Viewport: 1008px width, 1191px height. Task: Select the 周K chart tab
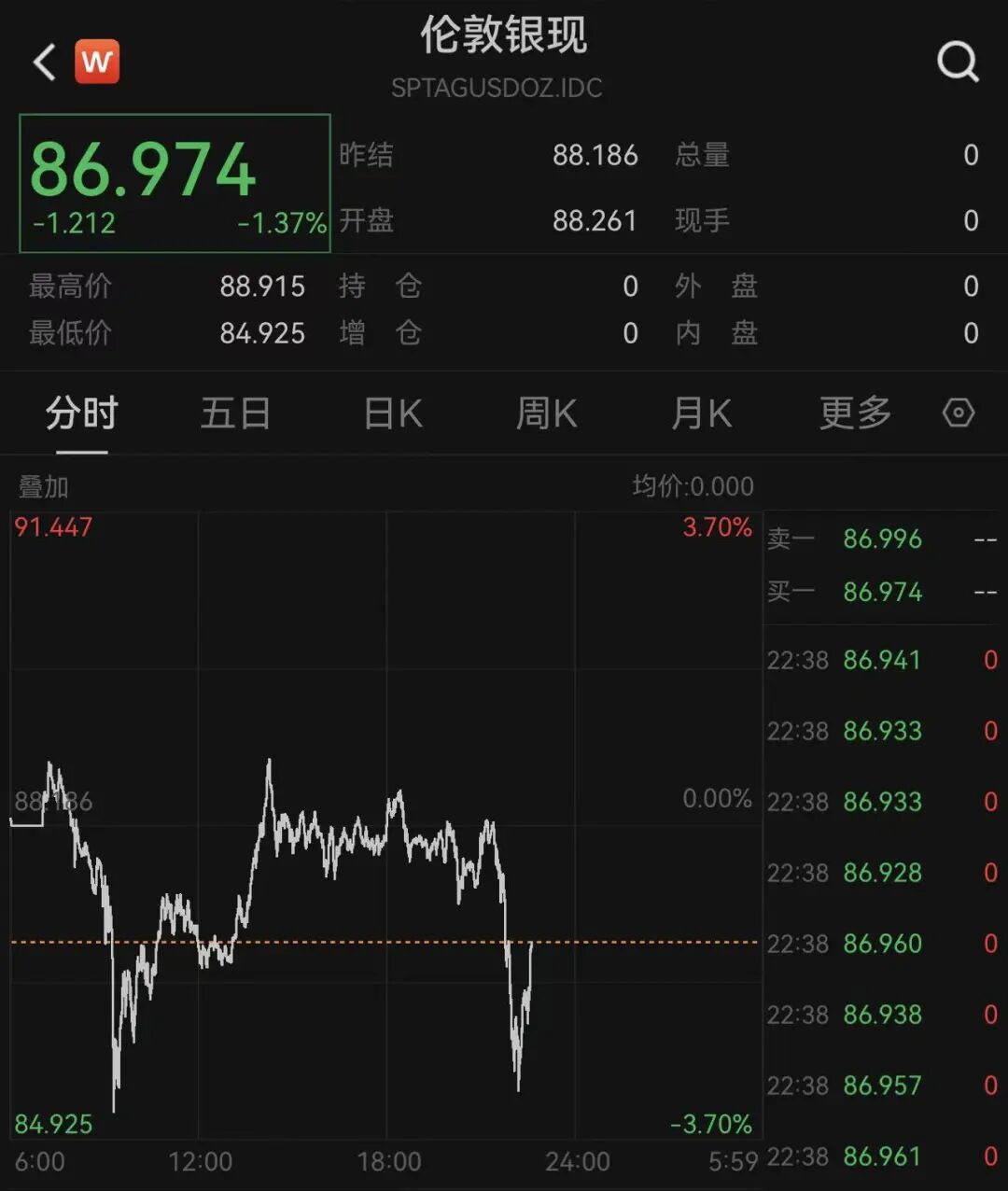pyautogui.click(x=547, y=413)
